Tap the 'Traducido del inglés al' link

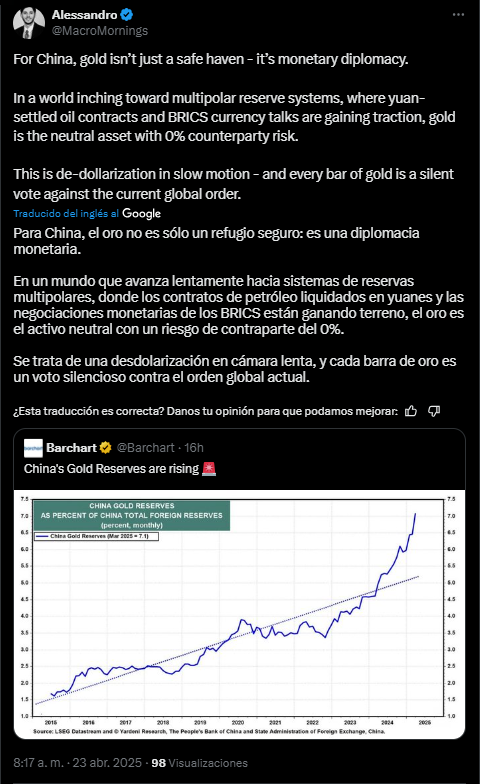coord(66,214)
